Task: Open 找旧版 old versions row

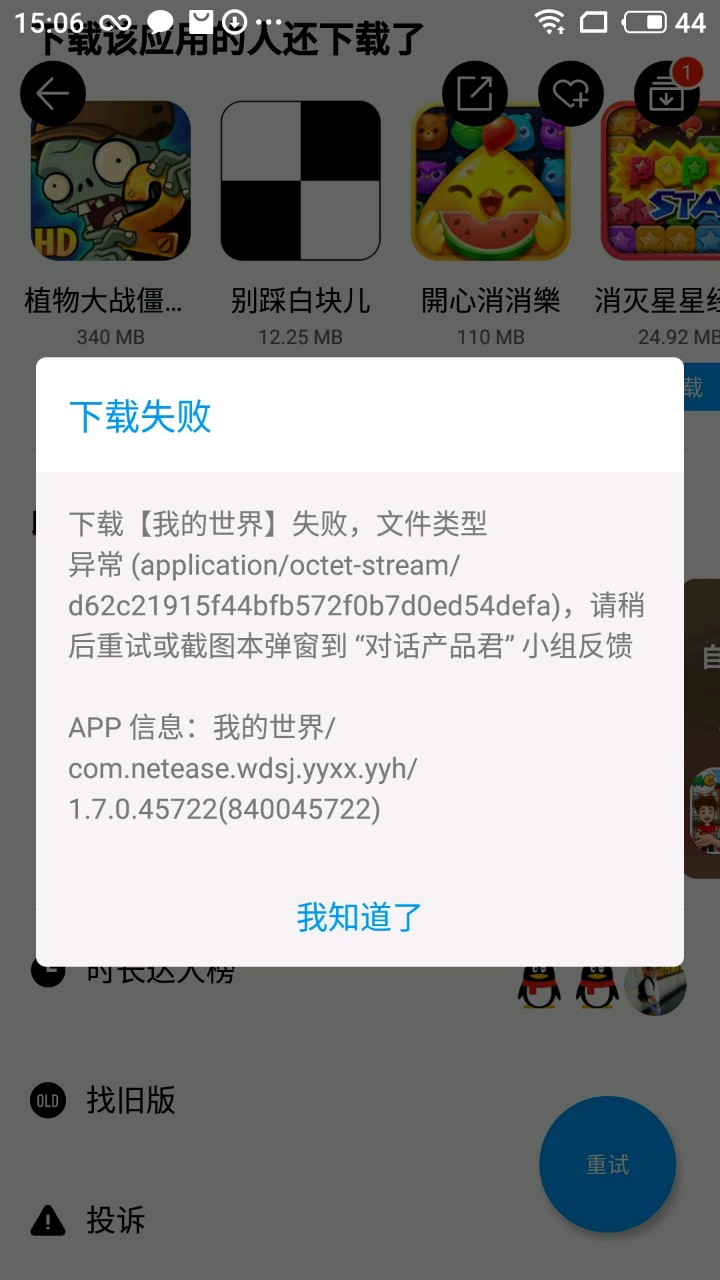Action: tap(130, 1100)
